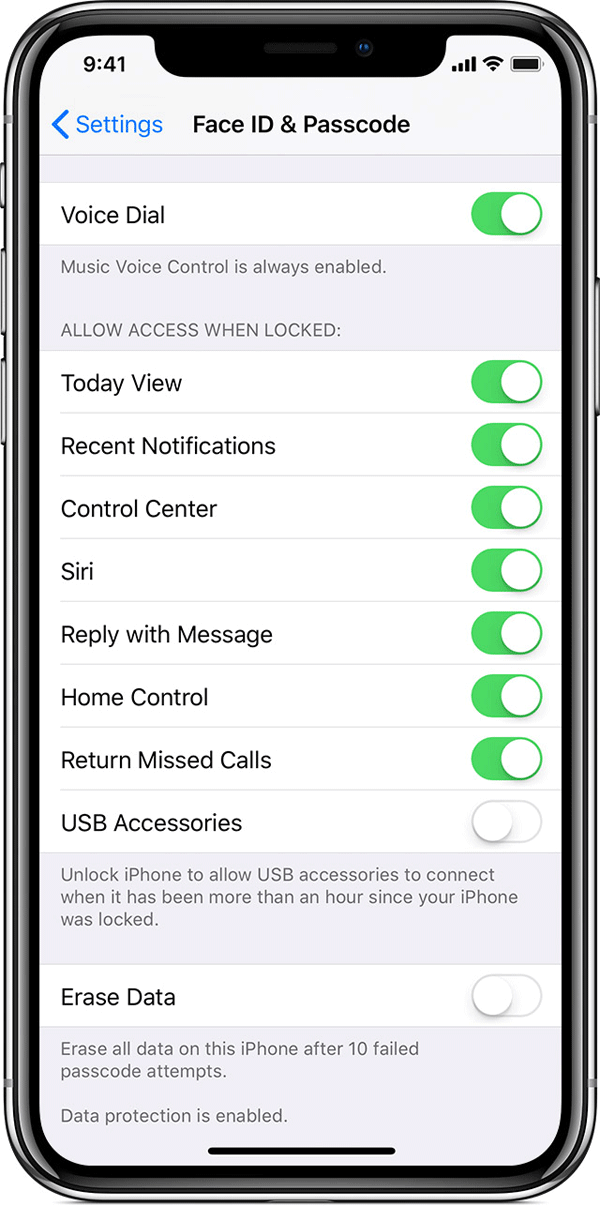Turn off the Voice Dial switch
The image size is (600, 1206).
[x=506, y=215]
